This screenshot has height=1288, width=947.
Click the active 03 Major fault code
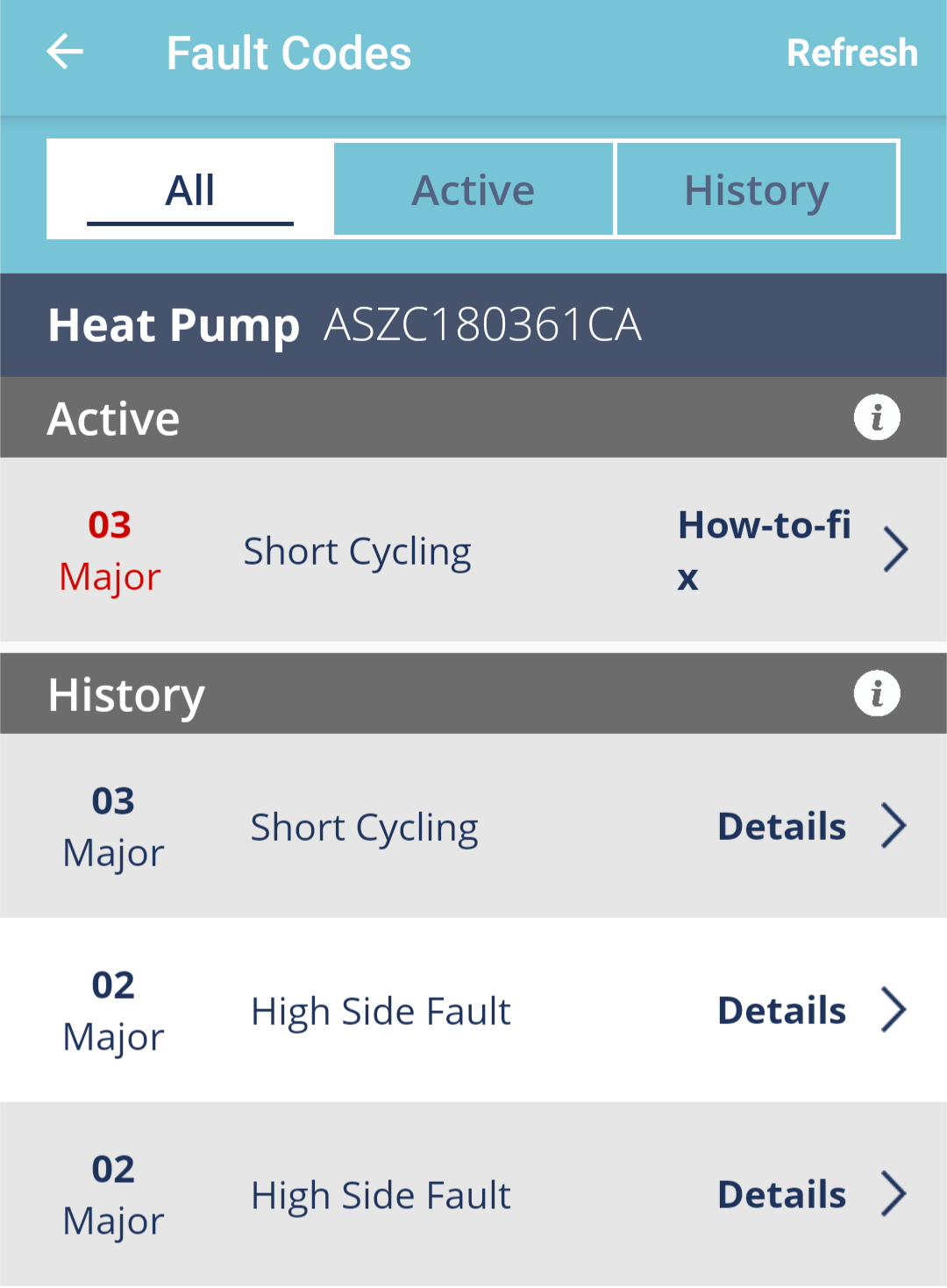click(110, 549)
